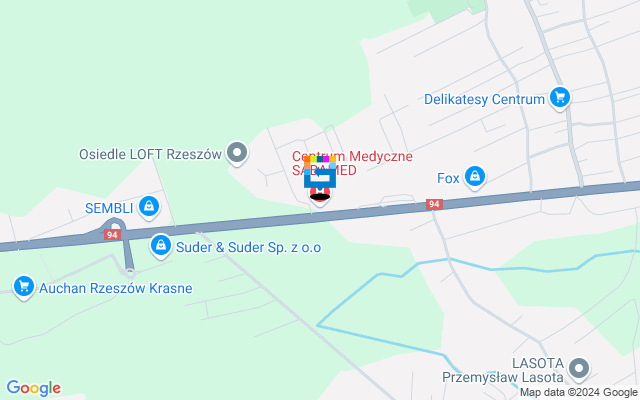Select the Fox shop pin
This screenshot has width=640, height=400.
(475, 179)
